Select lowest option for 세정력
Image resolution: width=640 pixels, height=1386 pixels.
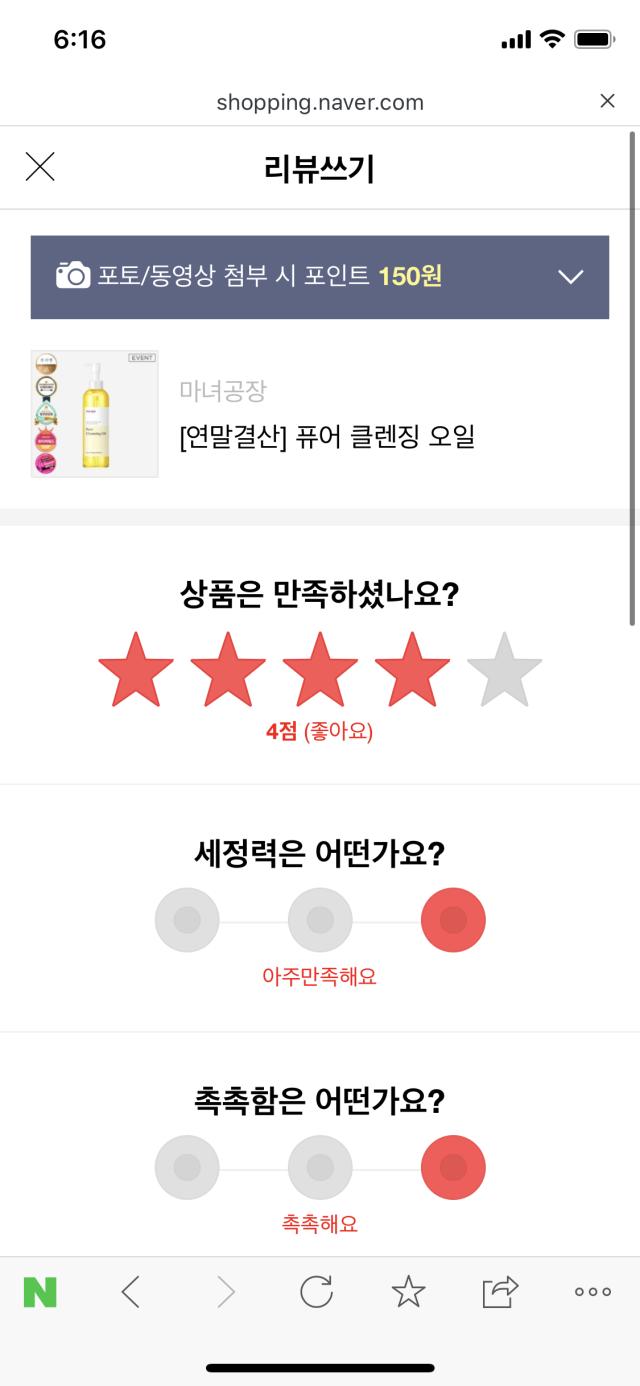[x=187, y=920]
